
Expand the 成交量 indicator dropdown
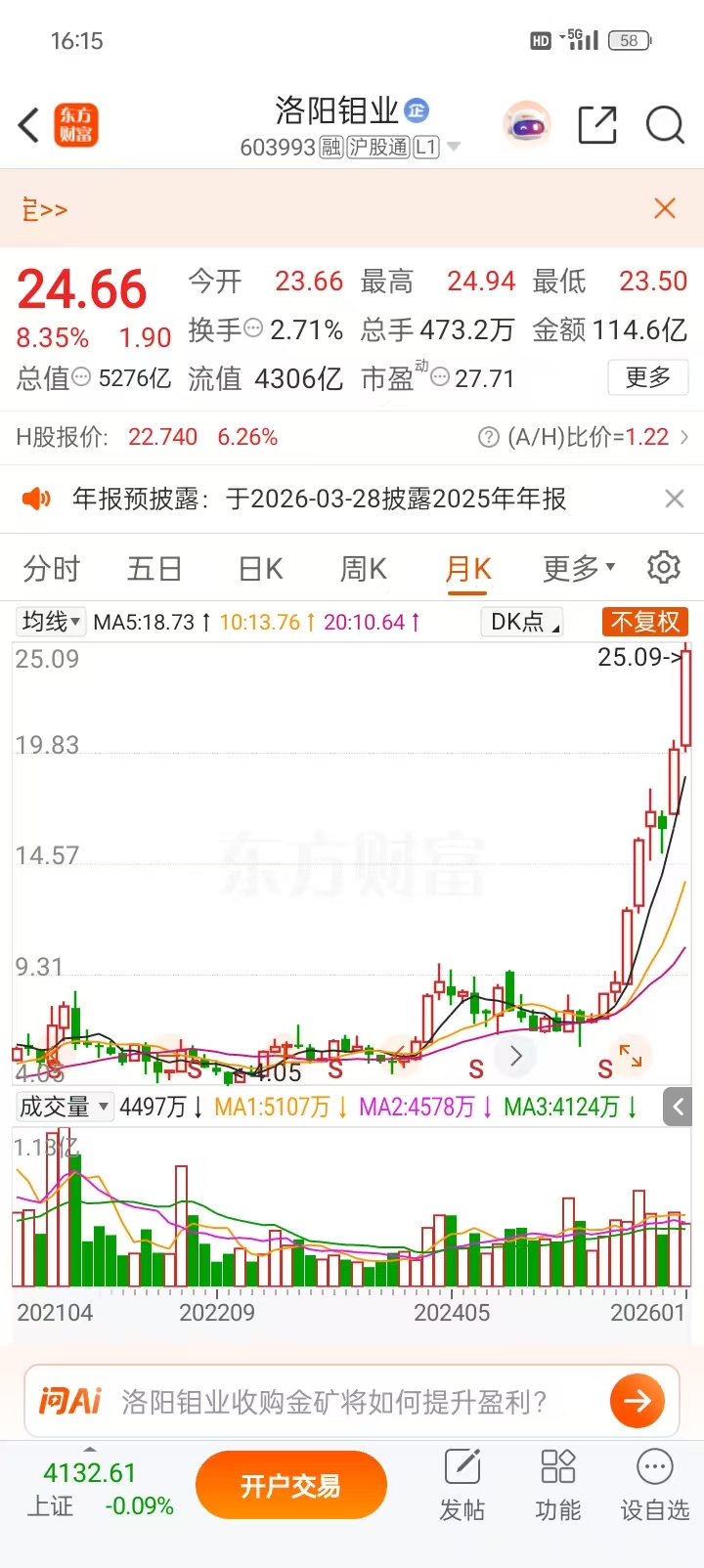point(65,1107)
